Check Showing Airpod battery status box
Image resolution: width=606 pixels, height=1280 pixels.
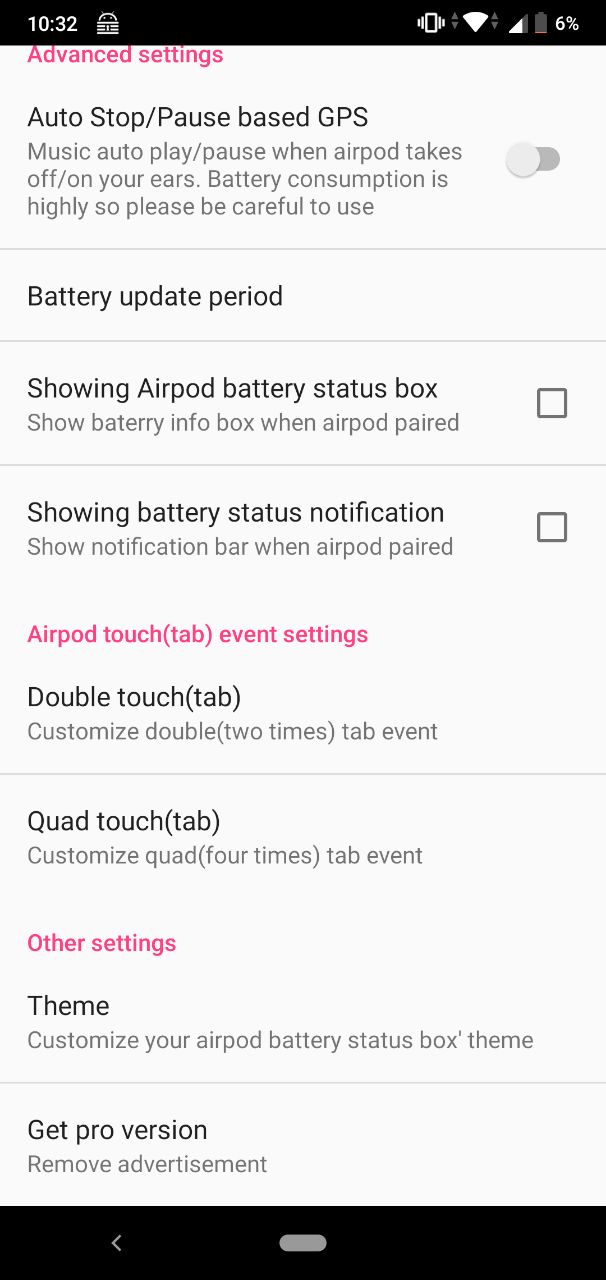click(x=552, y=403)
